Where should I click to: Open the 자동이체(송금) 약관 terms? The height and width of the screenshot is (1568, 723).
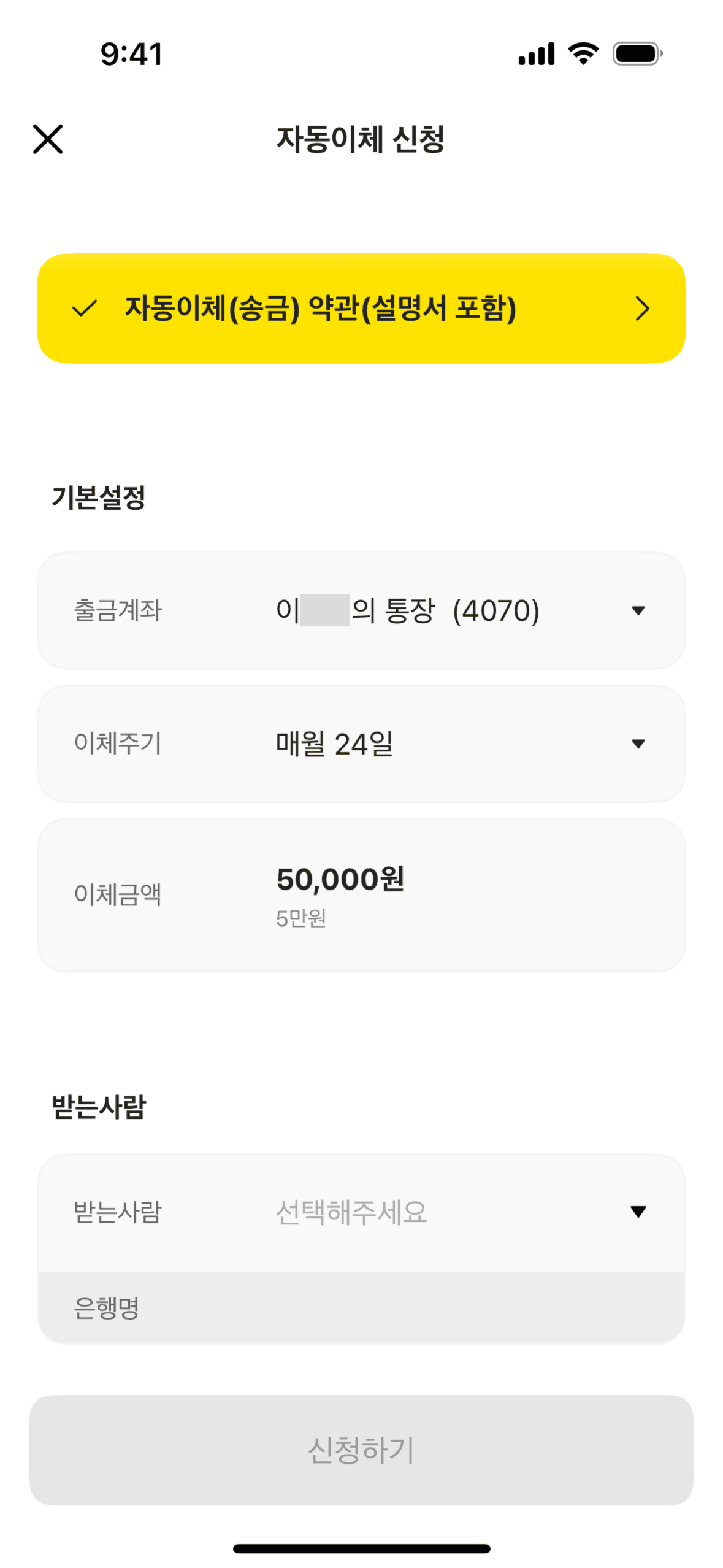361,308
